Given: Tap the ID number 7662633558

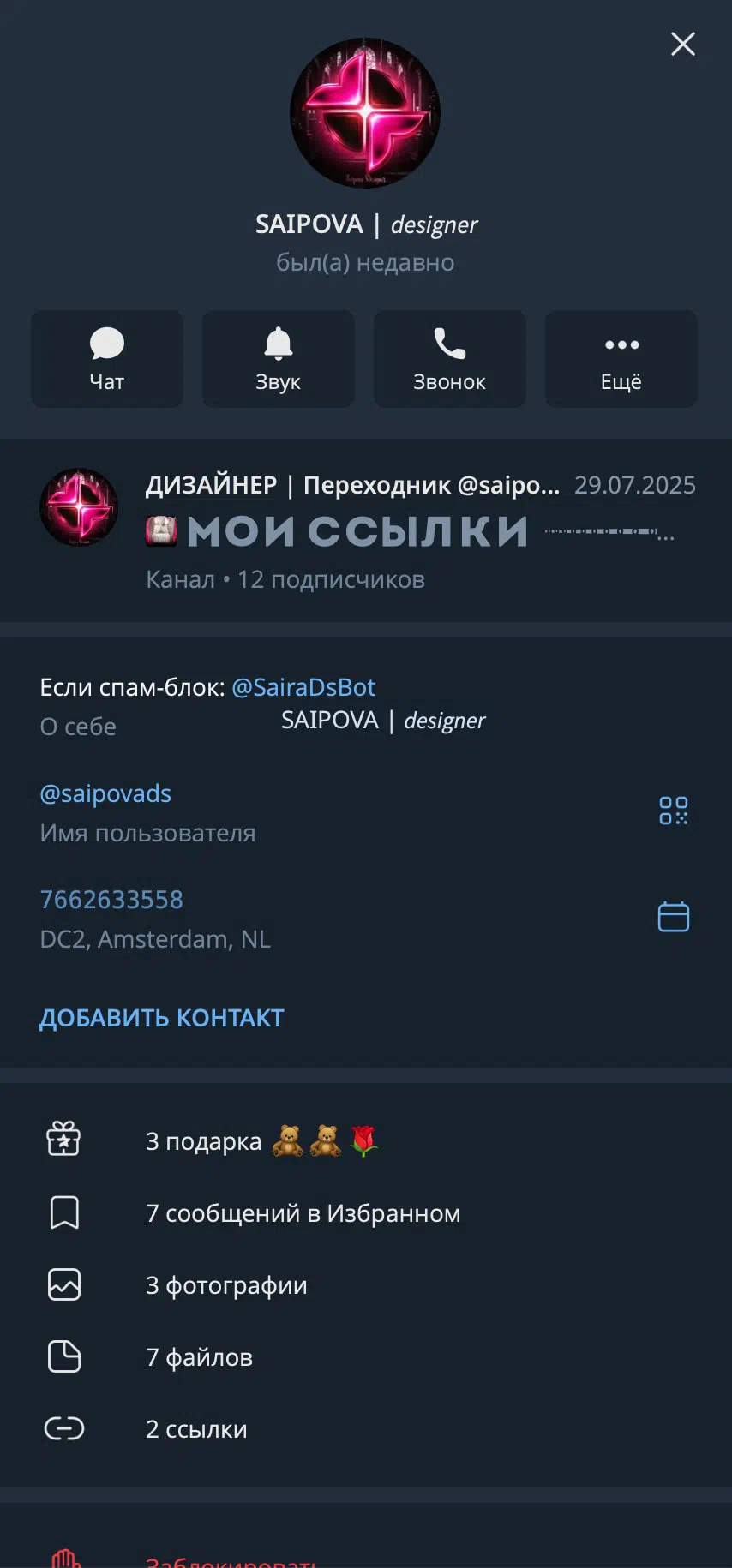Looking at the screenshot, I should pyautogui.click(x=111, y=900).
